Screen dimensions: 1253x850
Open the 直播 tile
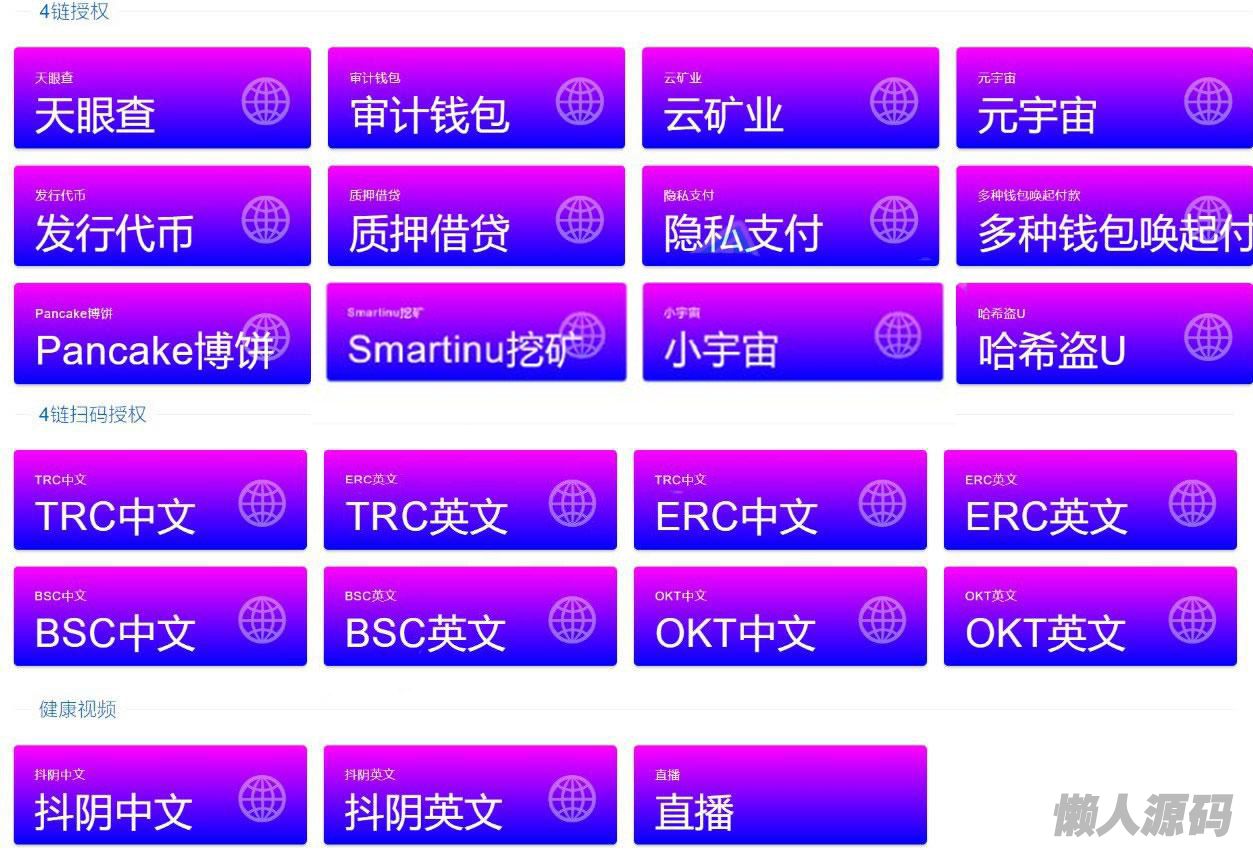click(780, 795)
